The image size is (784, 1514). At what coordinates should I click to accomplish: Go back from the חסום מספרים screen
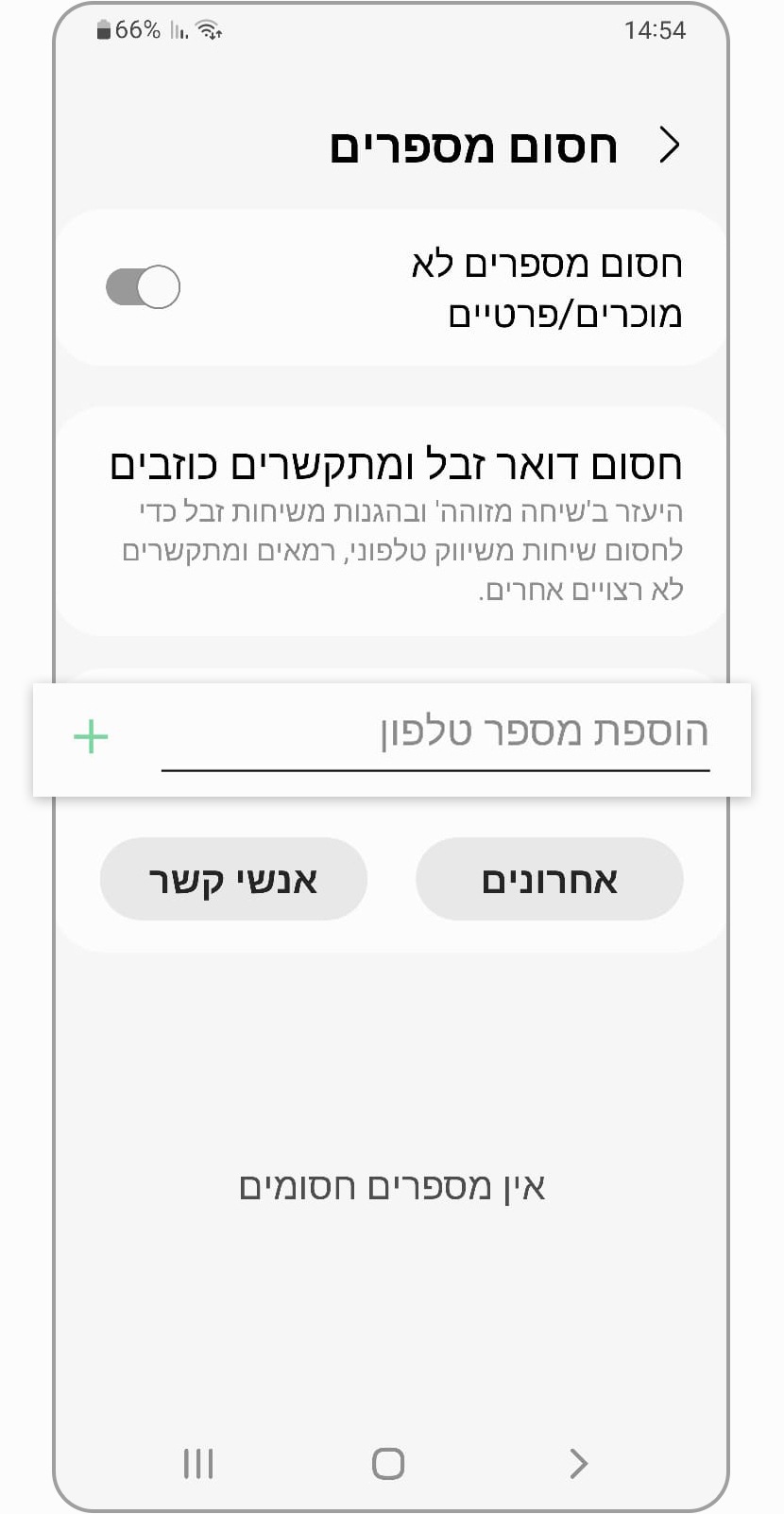[669, 146]
